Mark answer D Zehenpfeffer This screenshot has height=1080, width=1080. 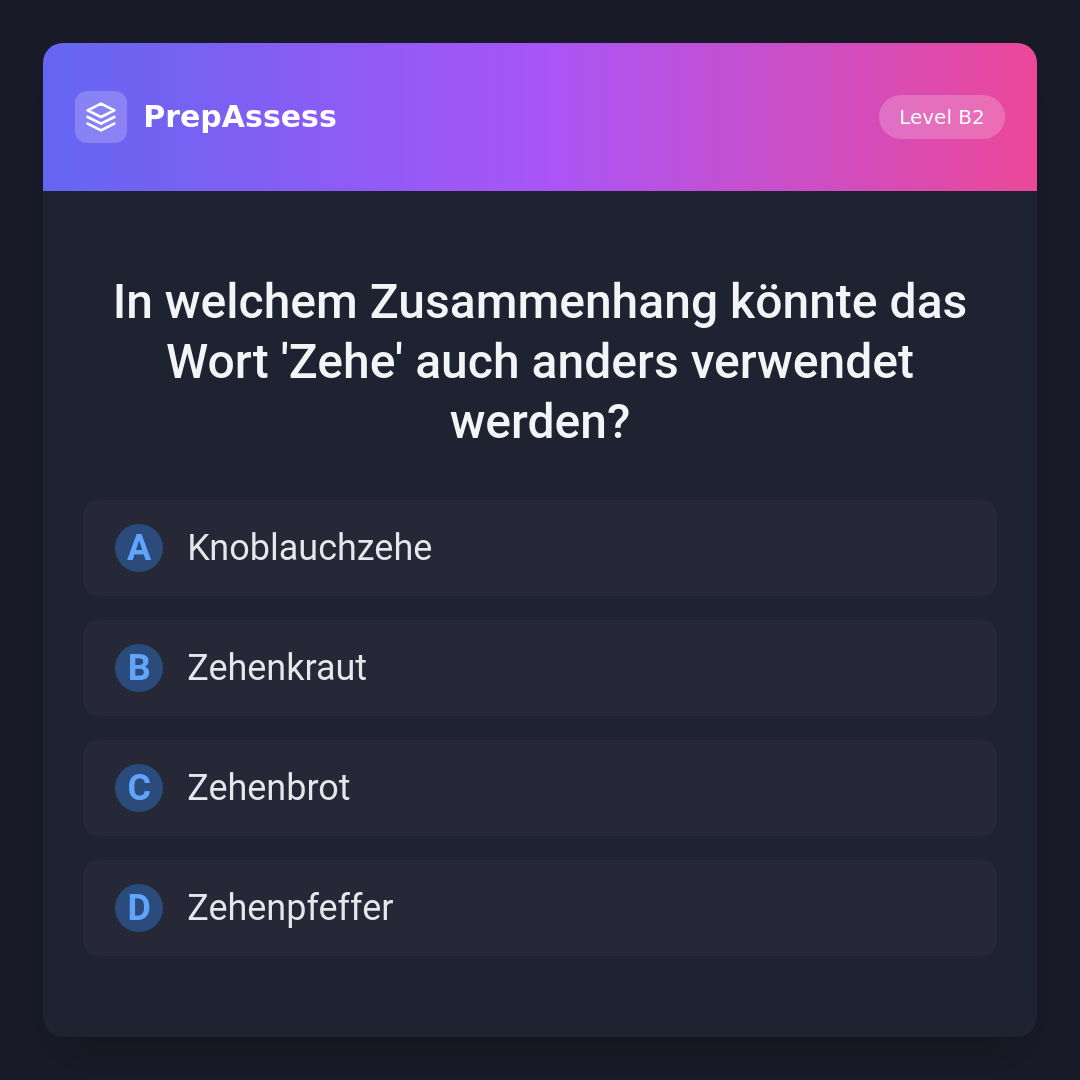pos(540,908)
